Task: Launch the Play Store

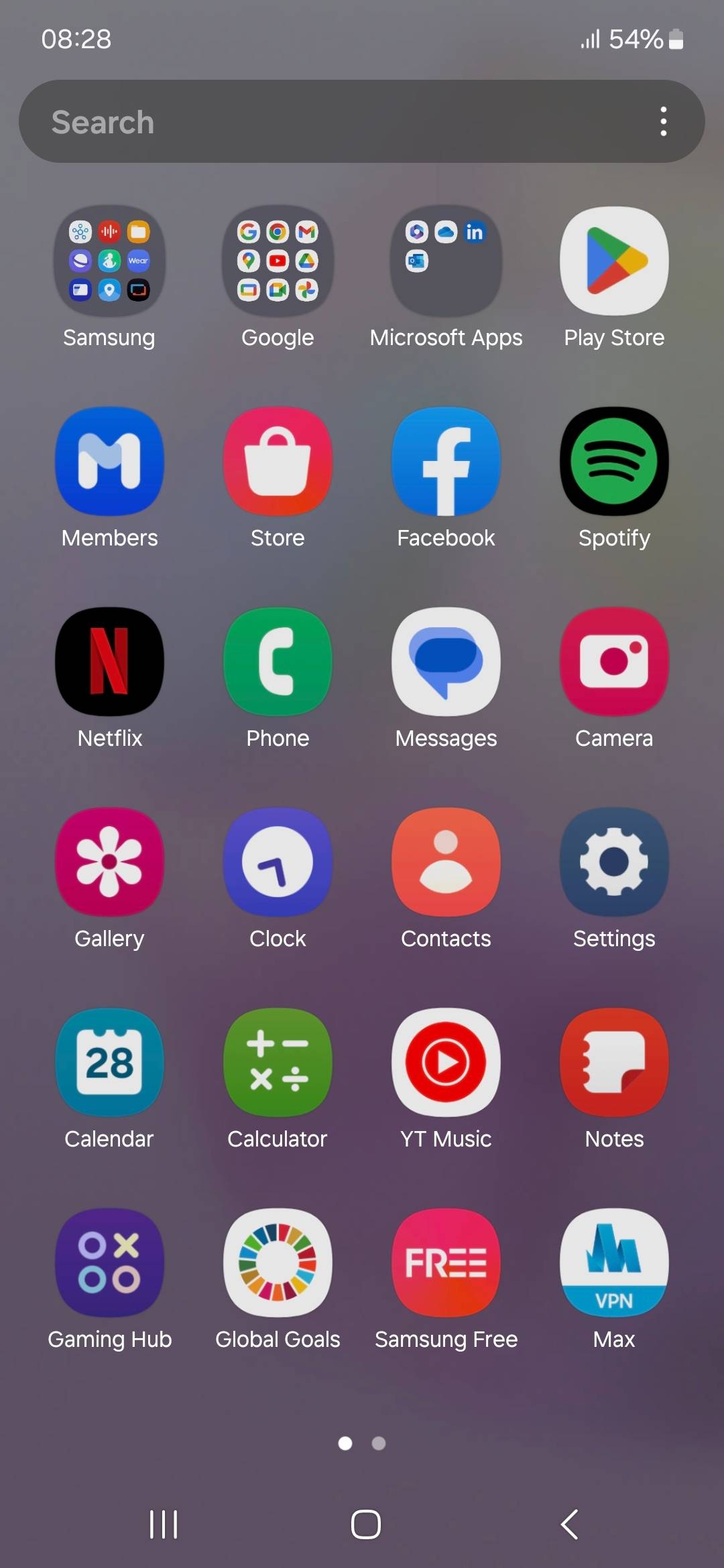Action: click(614, 261)
